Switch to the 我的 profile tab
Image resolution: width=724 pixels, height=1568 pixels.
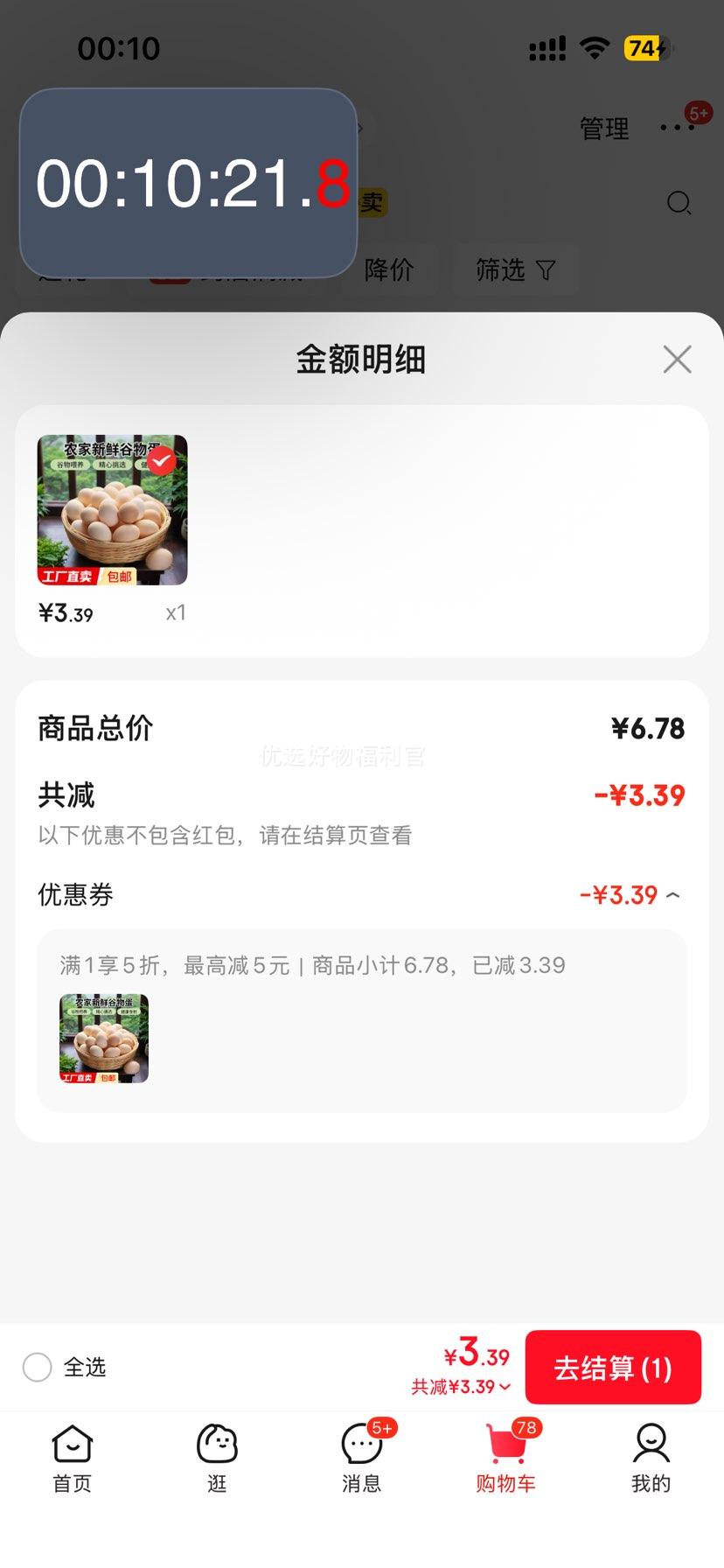[x=651, y=1458]
